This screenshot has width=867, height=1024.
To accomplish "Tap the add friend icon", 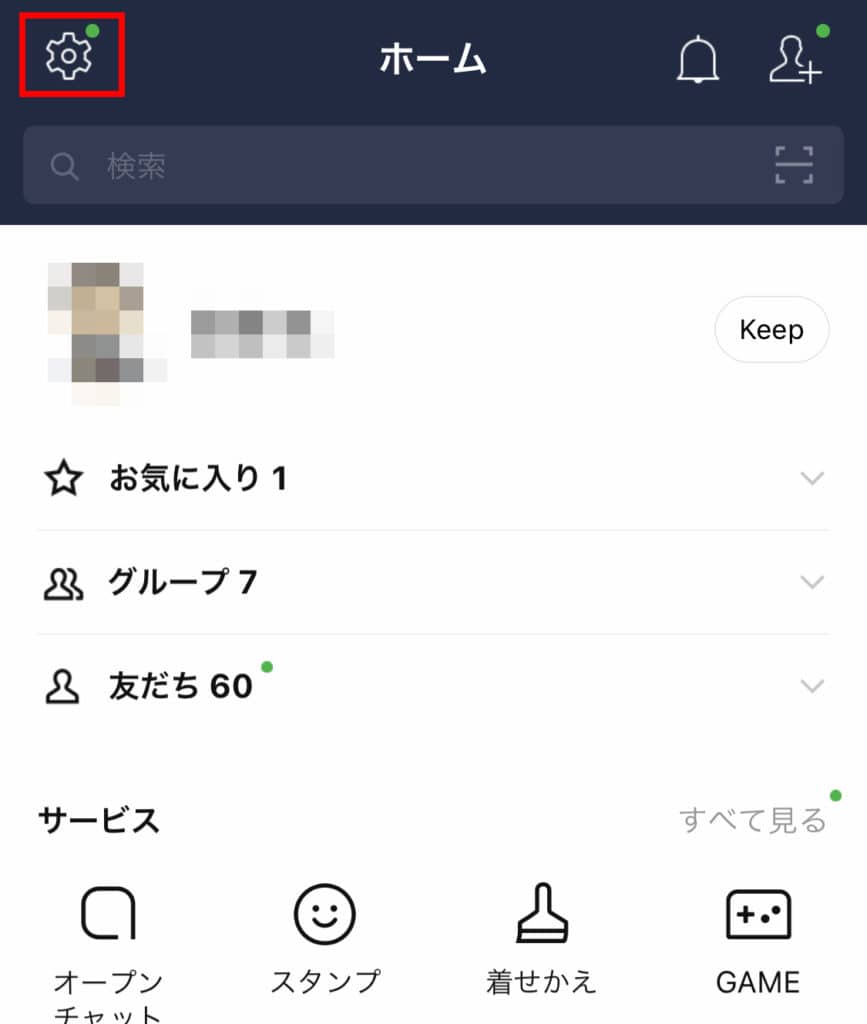I will [x=795, y=60].
